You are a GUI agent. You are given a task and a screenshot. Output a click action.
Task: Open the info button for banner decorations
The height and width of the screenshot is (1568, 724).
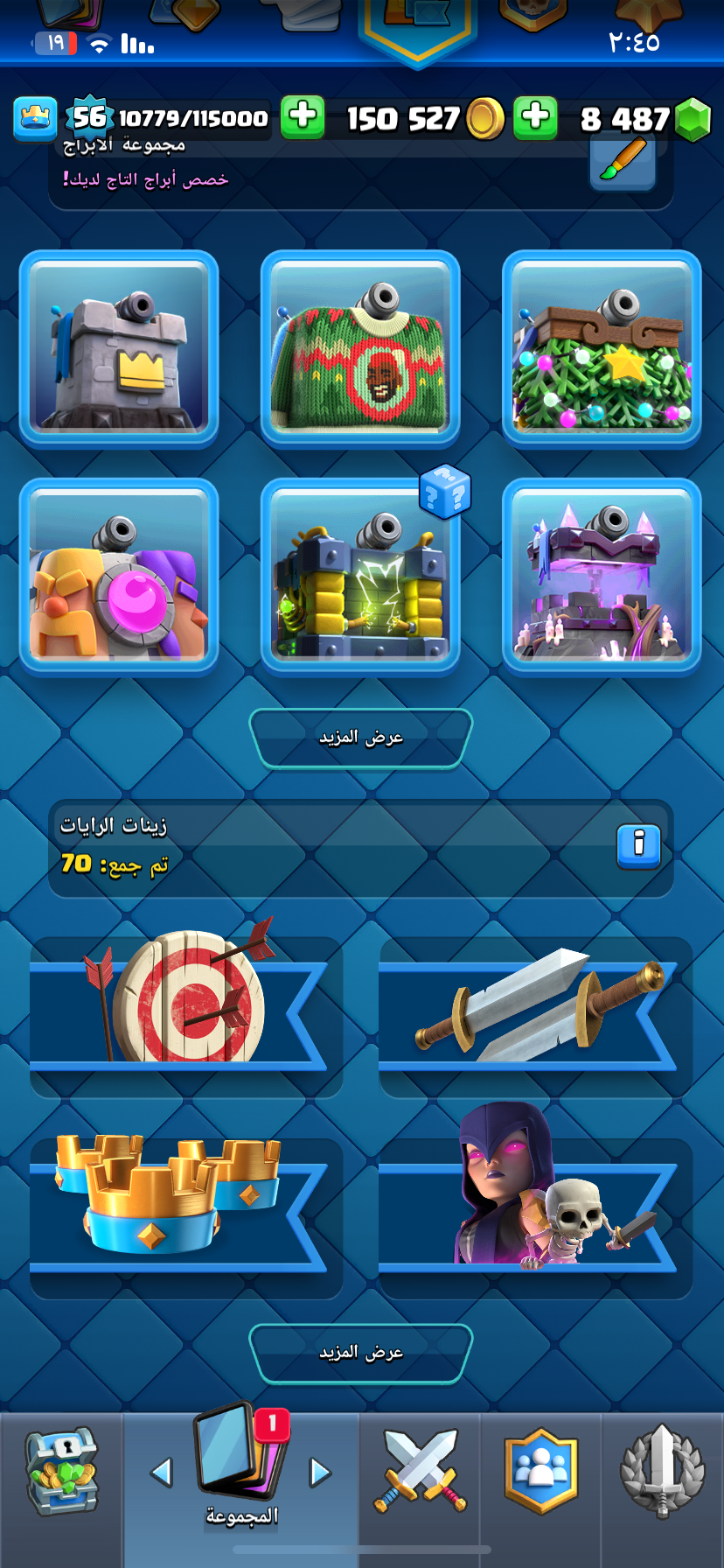638,846
